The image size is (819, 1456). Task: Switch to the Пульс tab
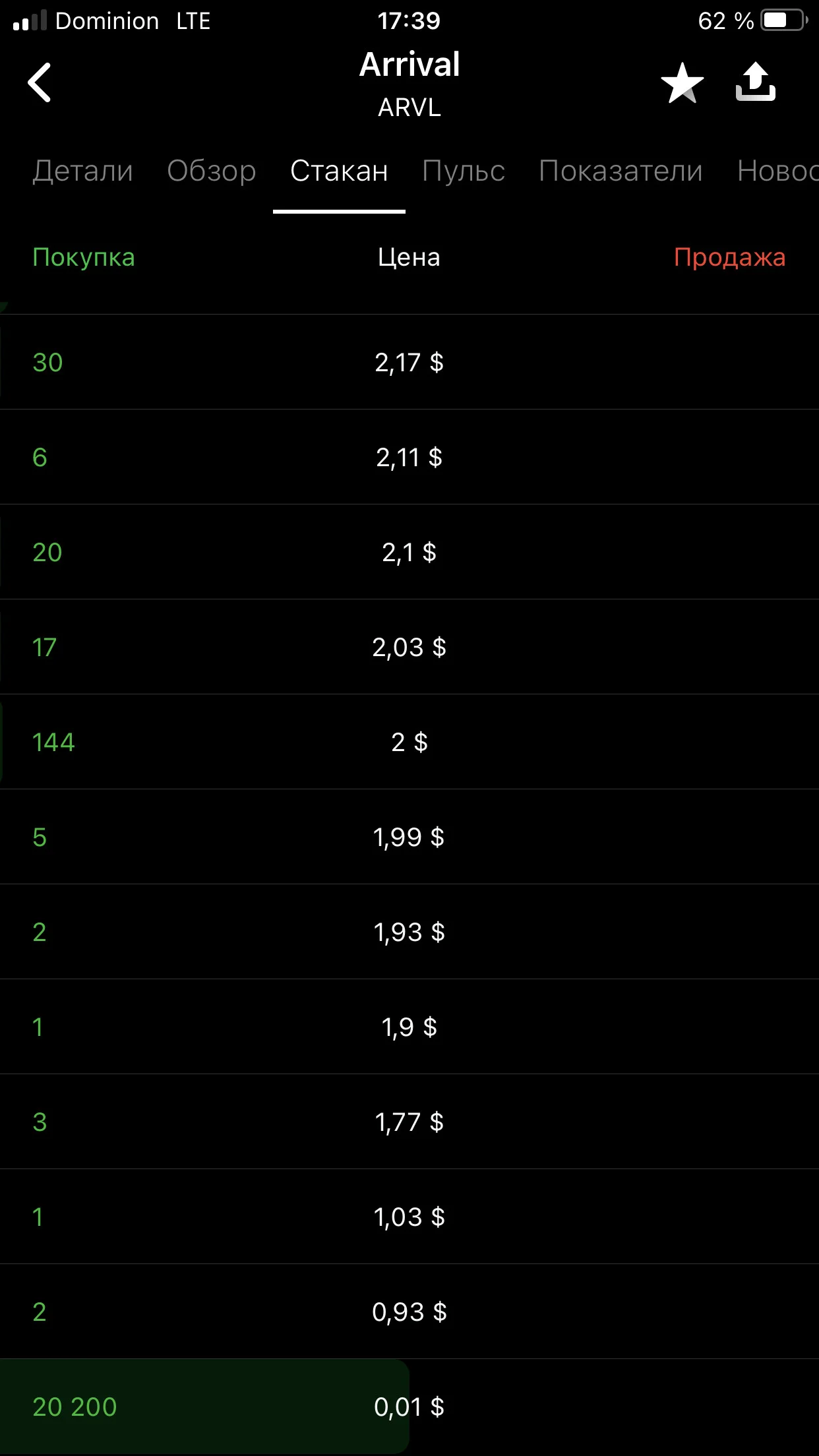click(x=464, y=171)
